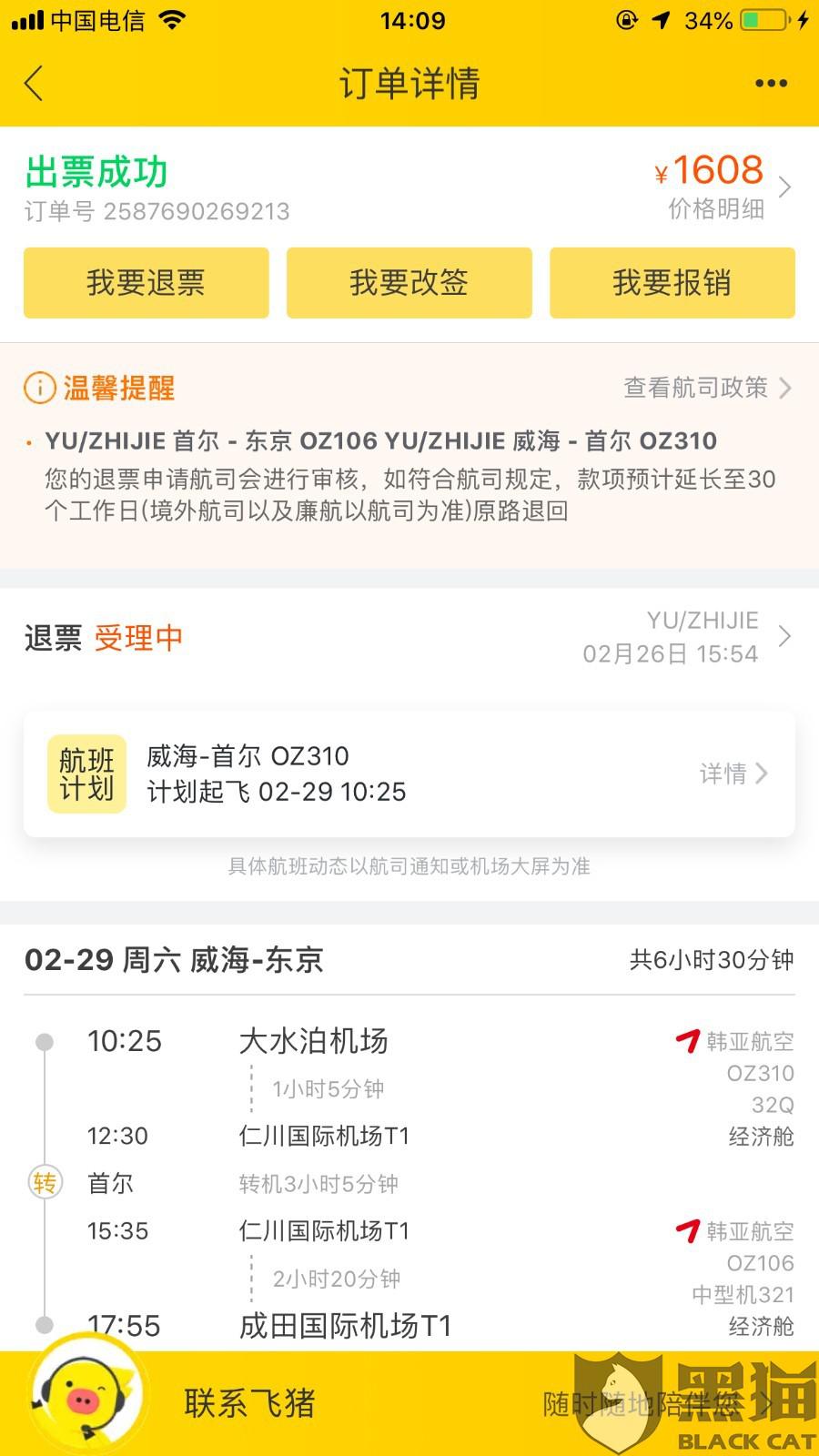Viewport: 819px width, 1456px height.
Task: Open the 退票 受理中 refund status row
Action: click(409, 638)
